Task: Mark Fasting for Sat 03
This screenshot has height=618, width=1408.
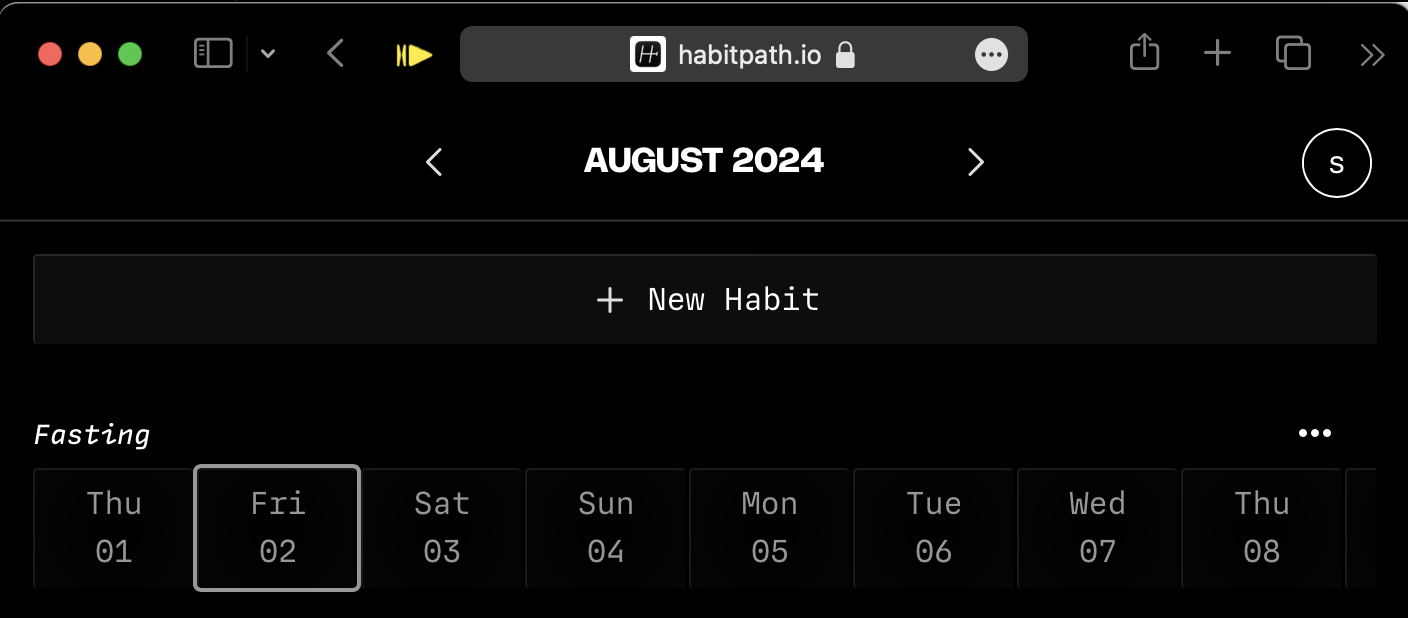Action: point(441,527)
